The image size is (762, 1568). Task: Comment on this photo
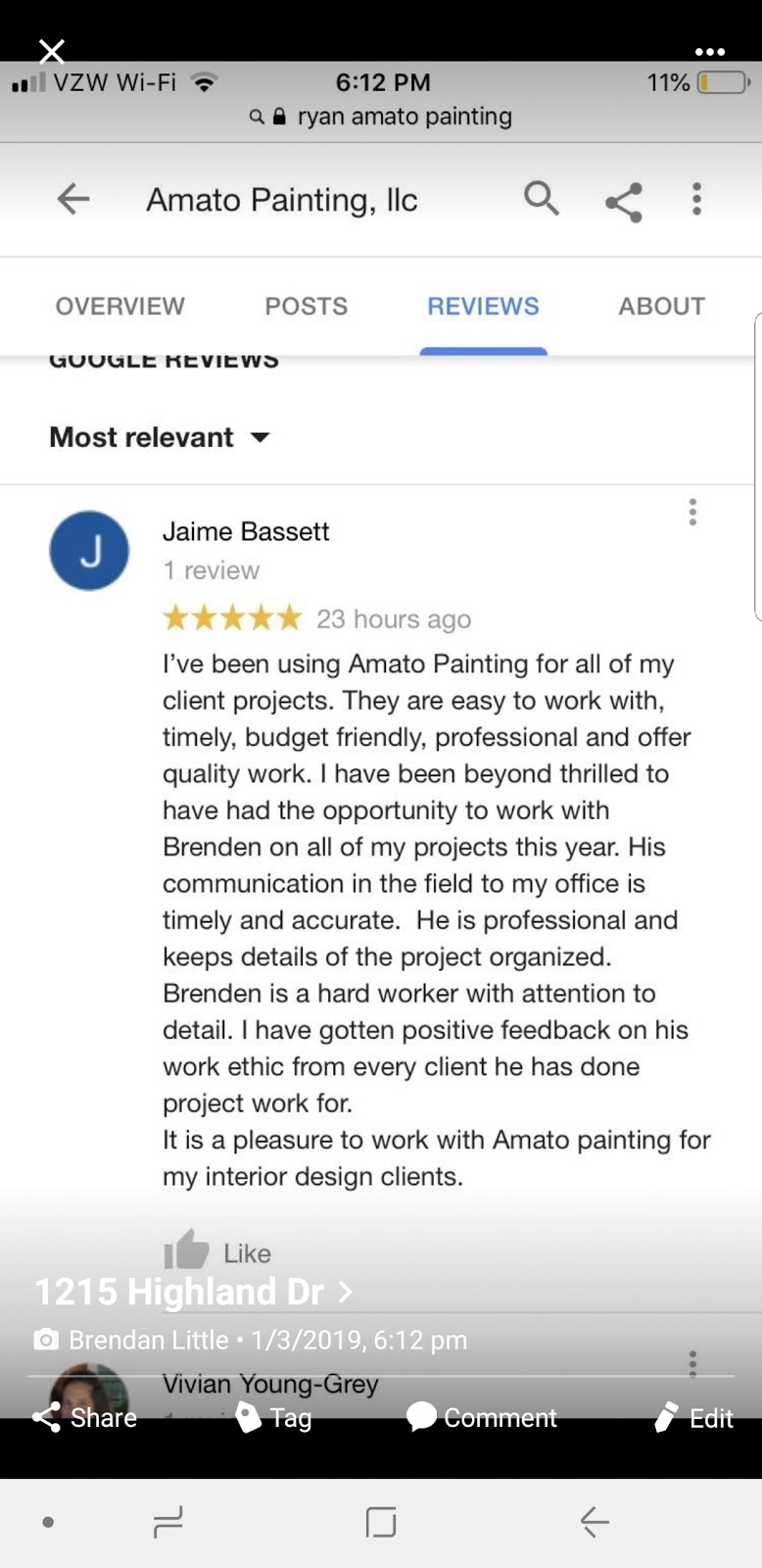481,1417
